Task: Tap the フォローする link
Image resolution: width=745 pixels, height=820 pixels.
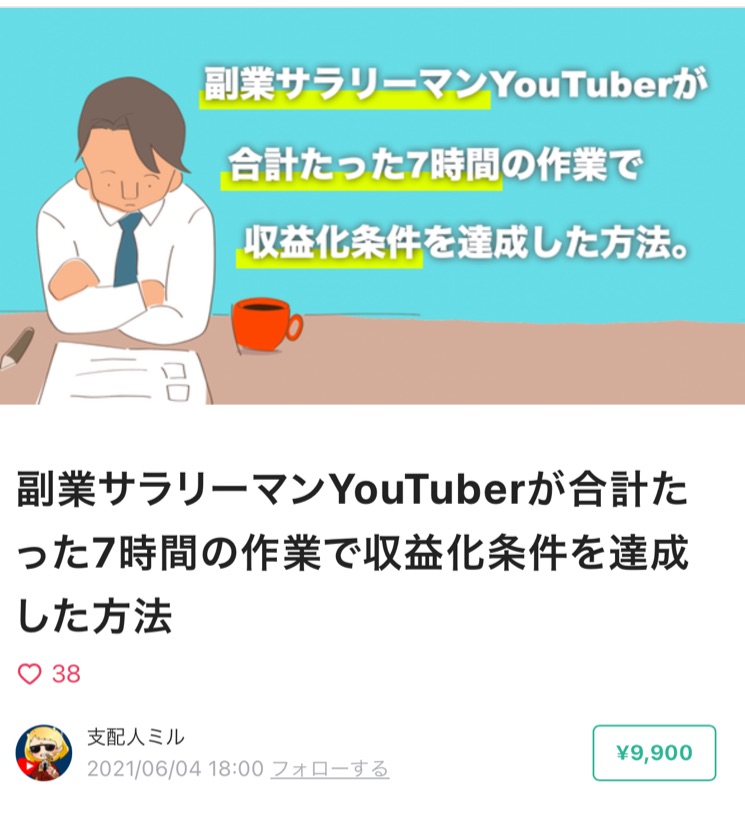Action: 330,768
